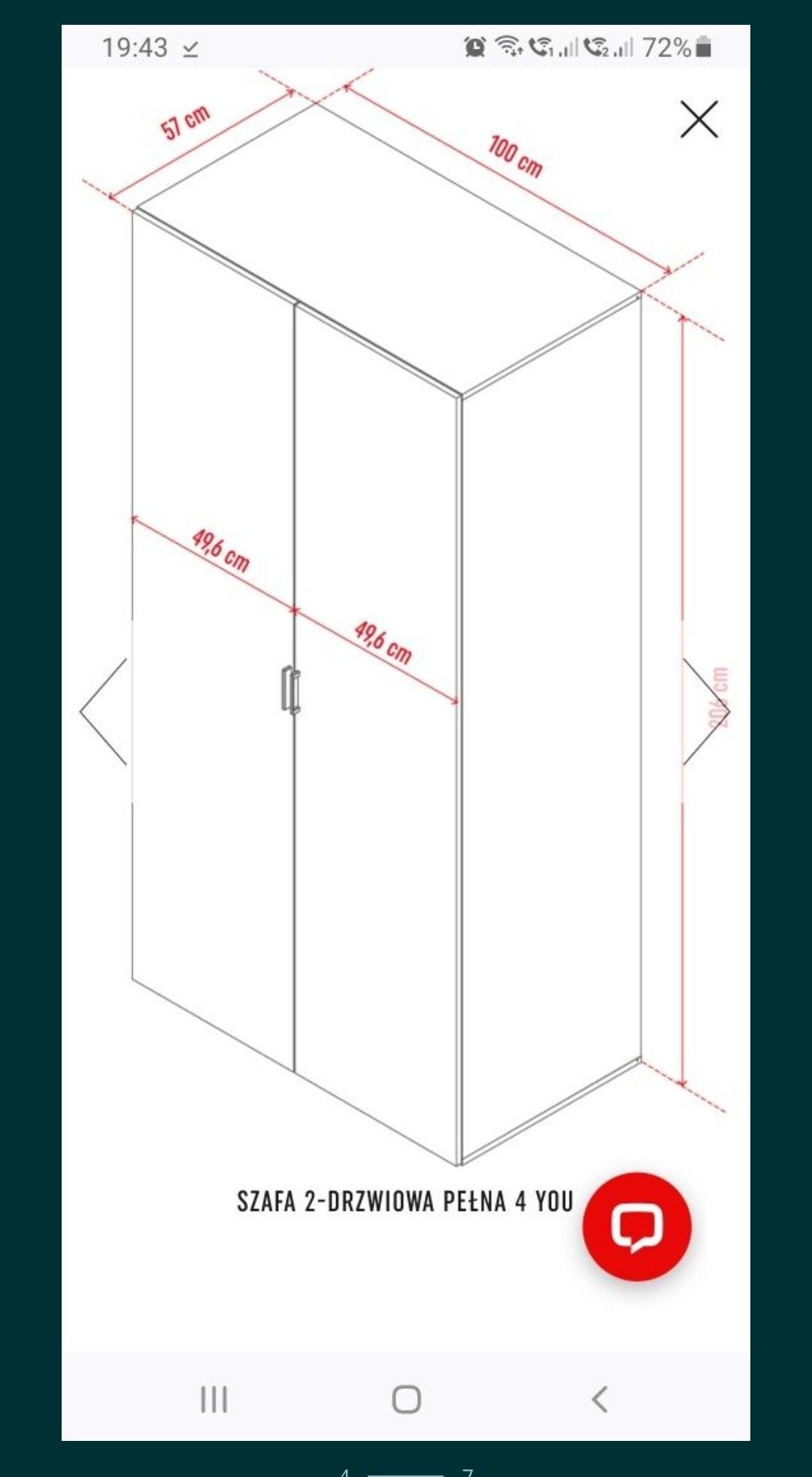Open recent apps from the navigation bar
Screen dimensions: 812x1477
pyautogui.click(x=214, y=1400)
